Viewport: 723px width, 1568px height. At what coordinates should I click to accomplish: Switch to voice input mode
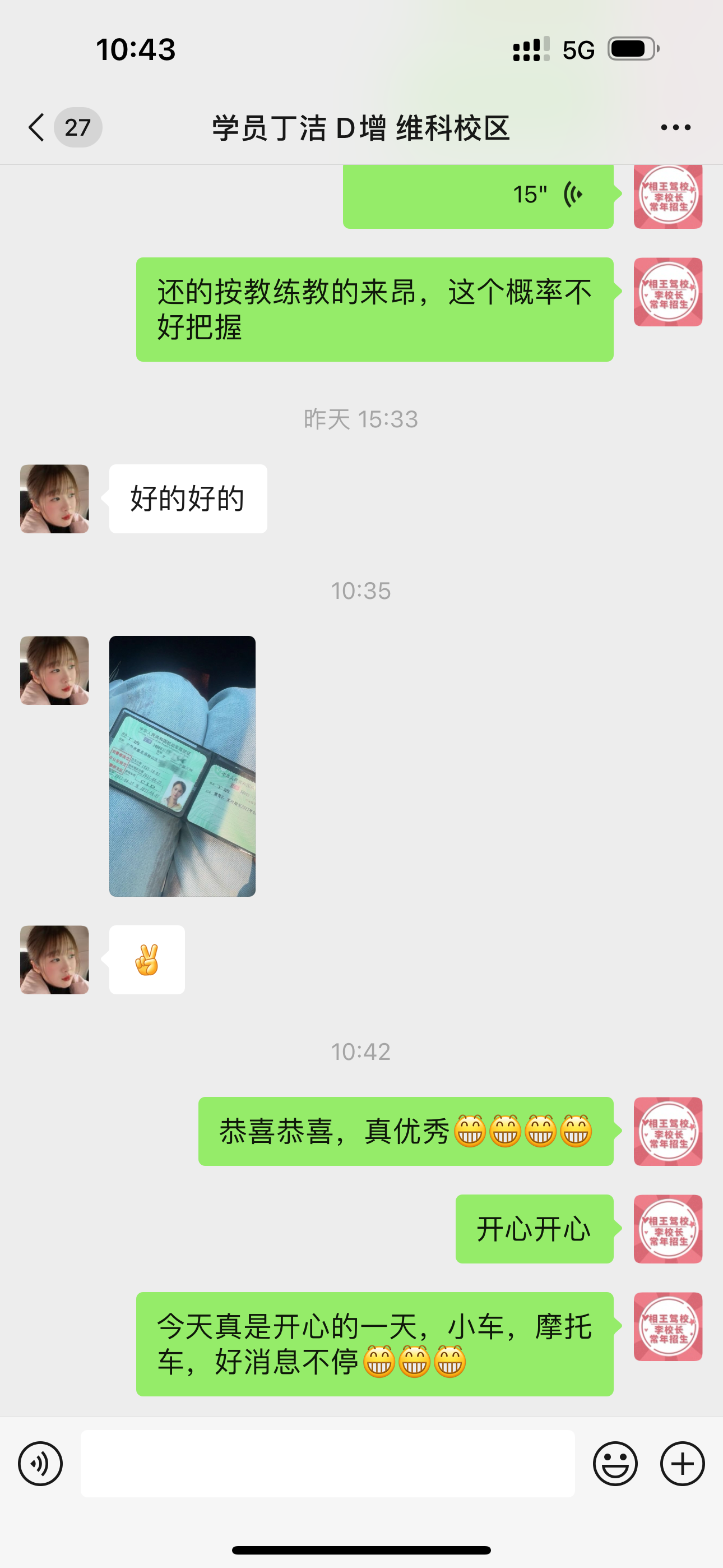pyautogui.click(x=40, y=1463)
